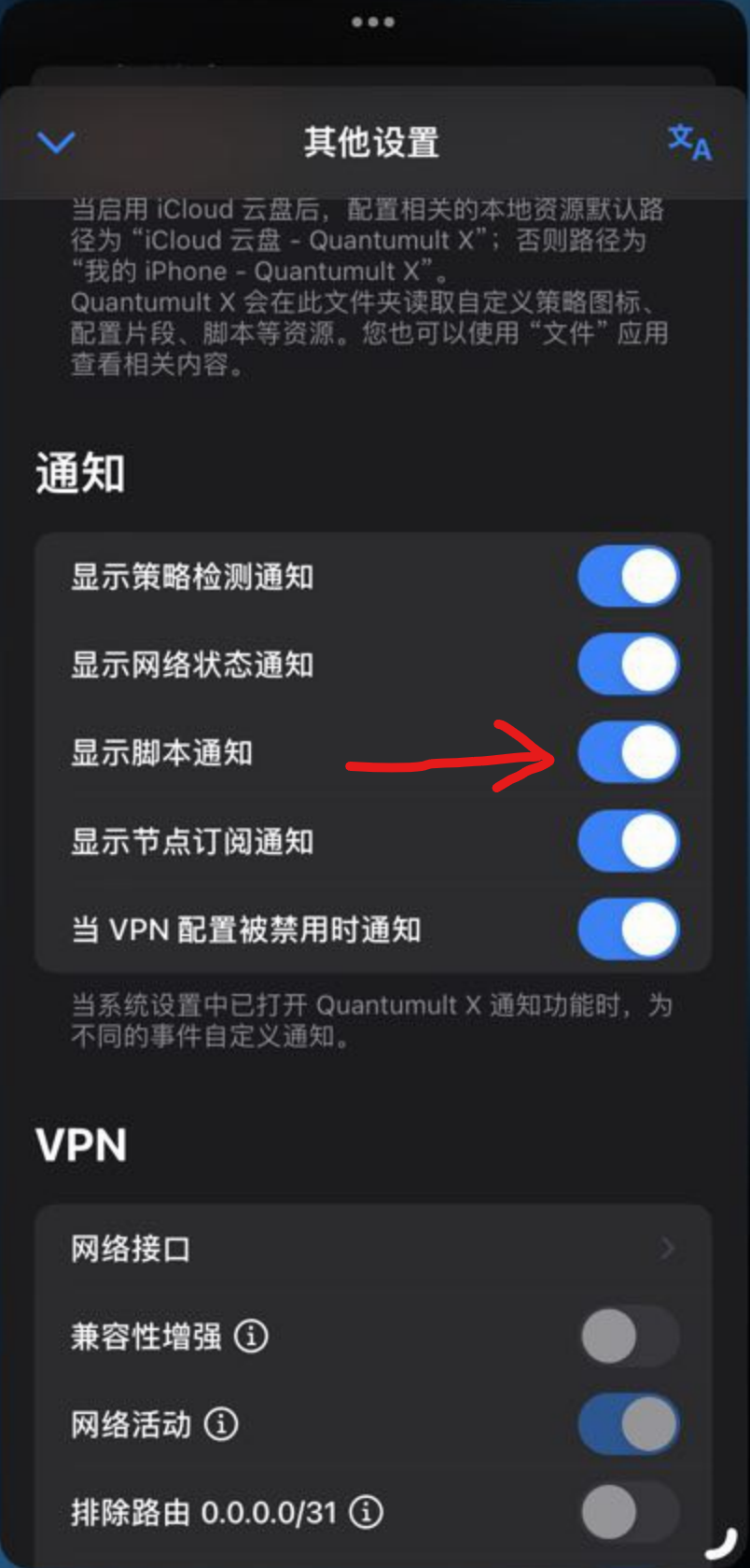Viewport: 750px width, 1568px height.
Task: Open the language translation icon
Action: [x=689, y=142]
